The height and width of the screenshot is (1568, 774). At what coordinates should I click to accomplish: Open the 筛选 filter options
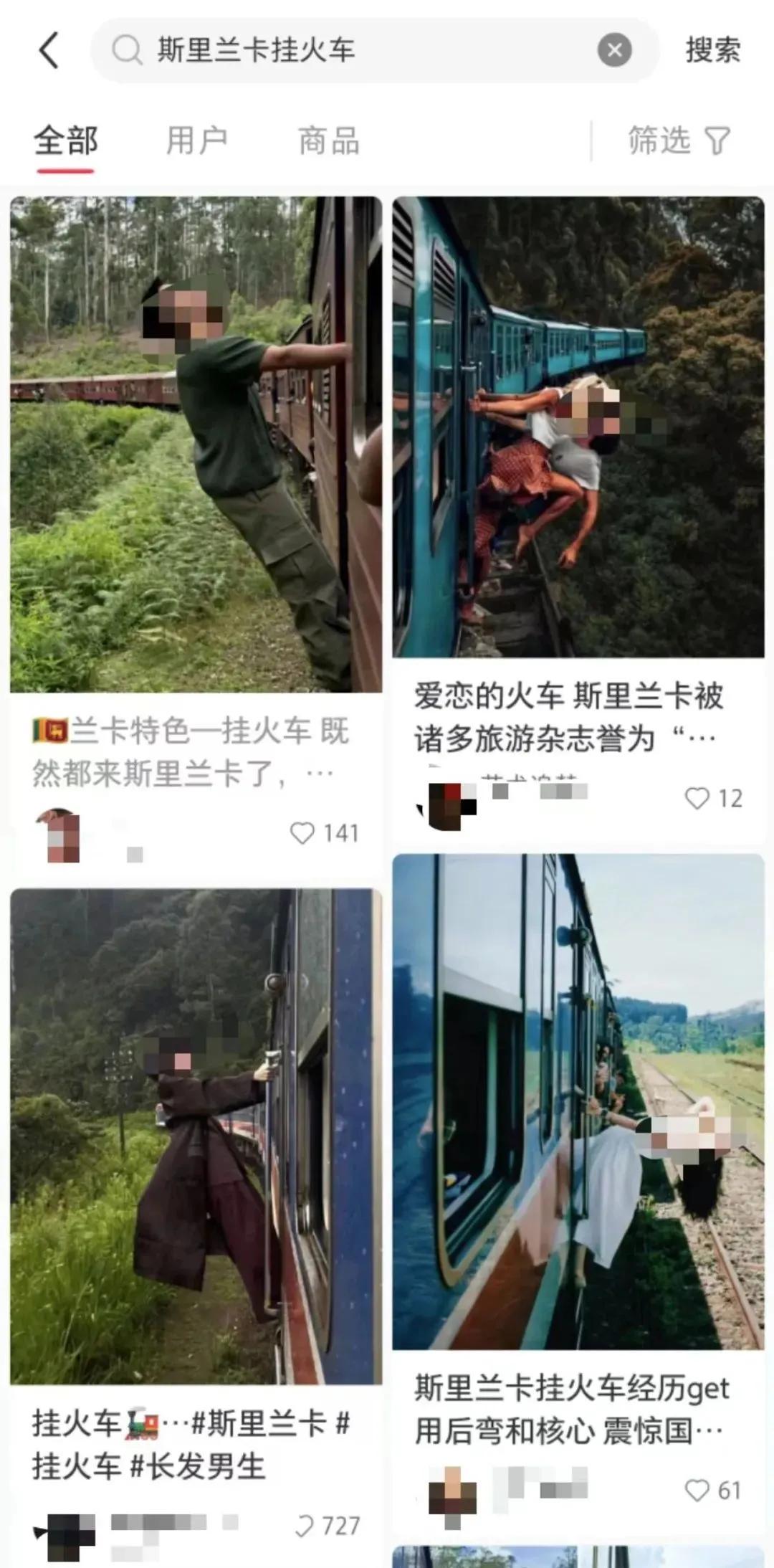[x=678, y=141]
